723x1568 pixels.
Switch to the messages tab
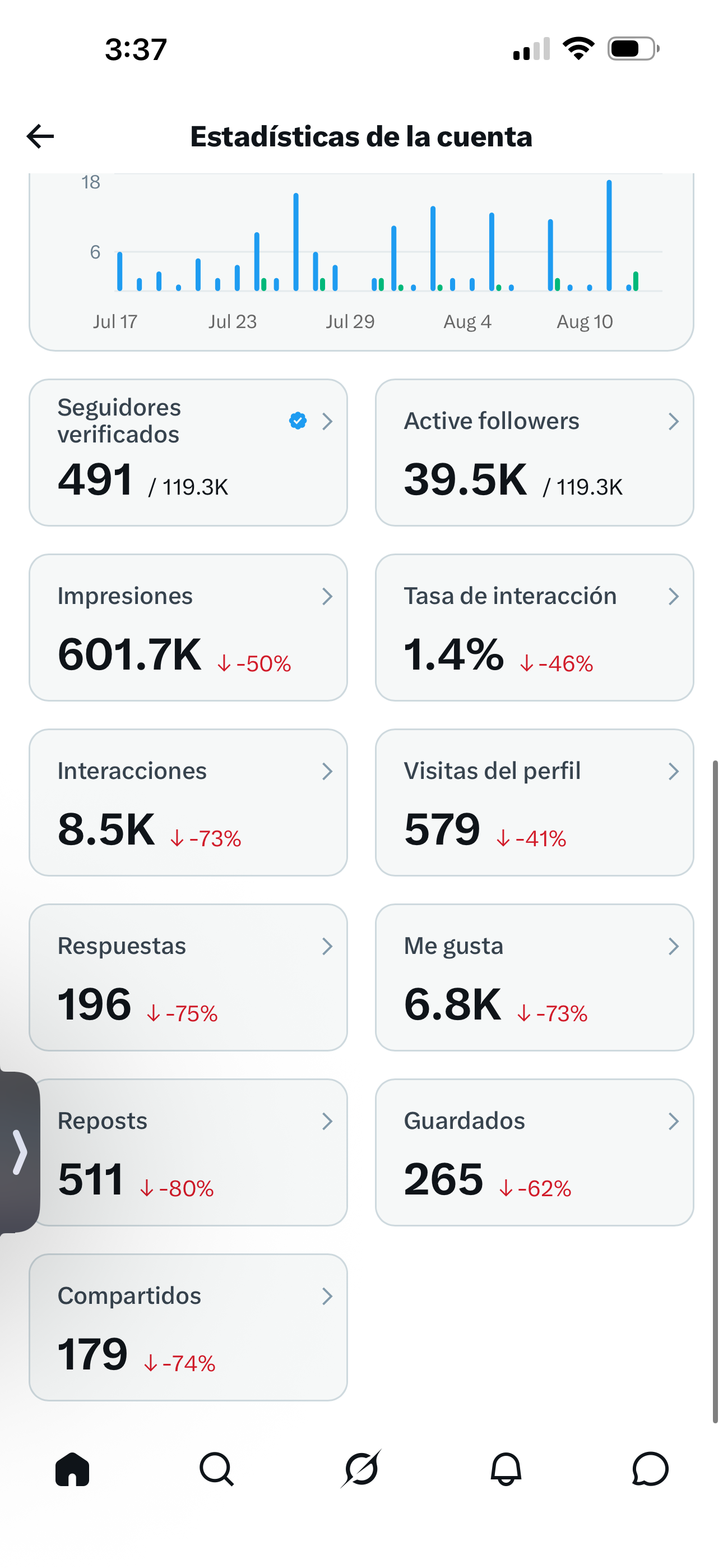[x=651, y=1469]
